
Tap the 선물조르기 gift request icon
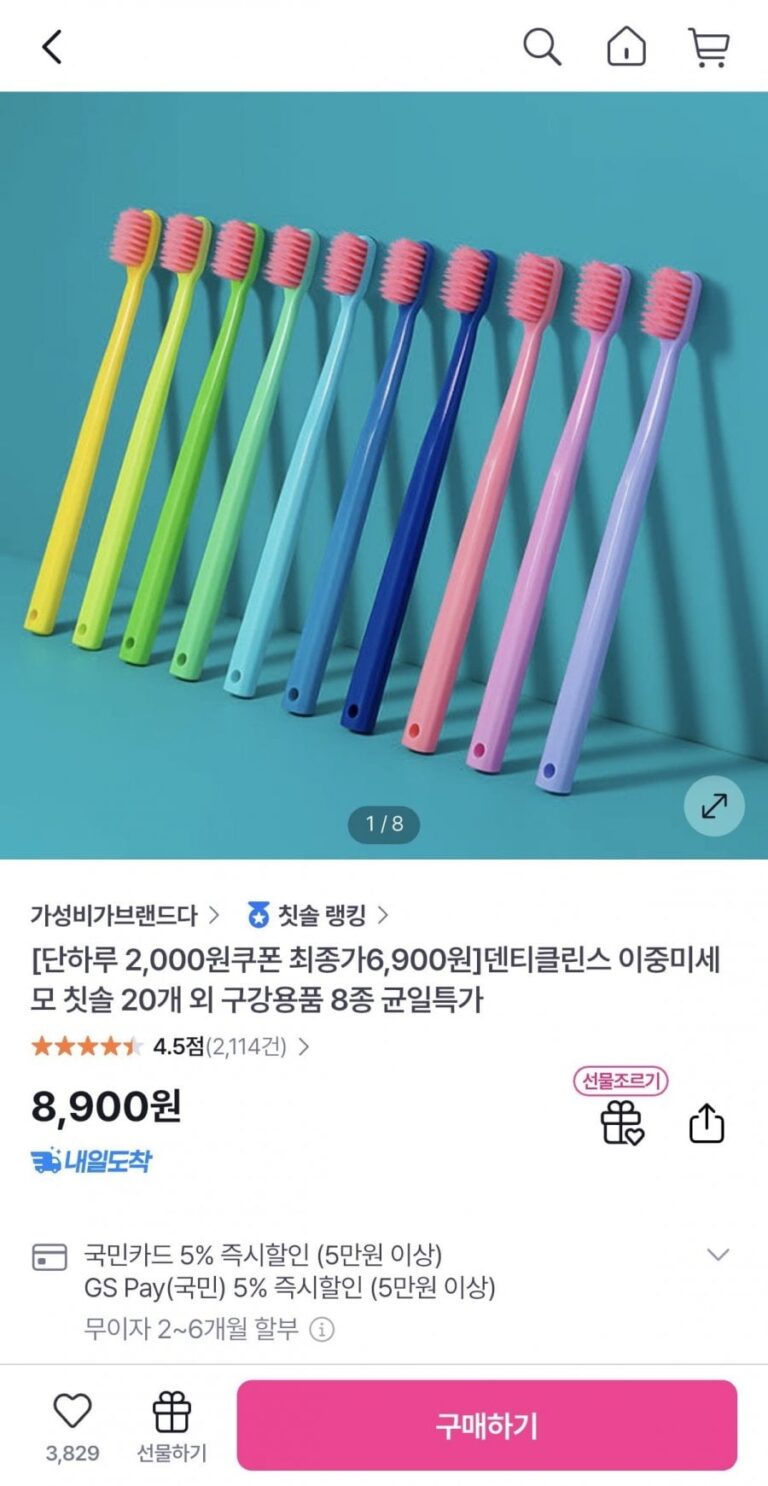[x=621, y=1122]
